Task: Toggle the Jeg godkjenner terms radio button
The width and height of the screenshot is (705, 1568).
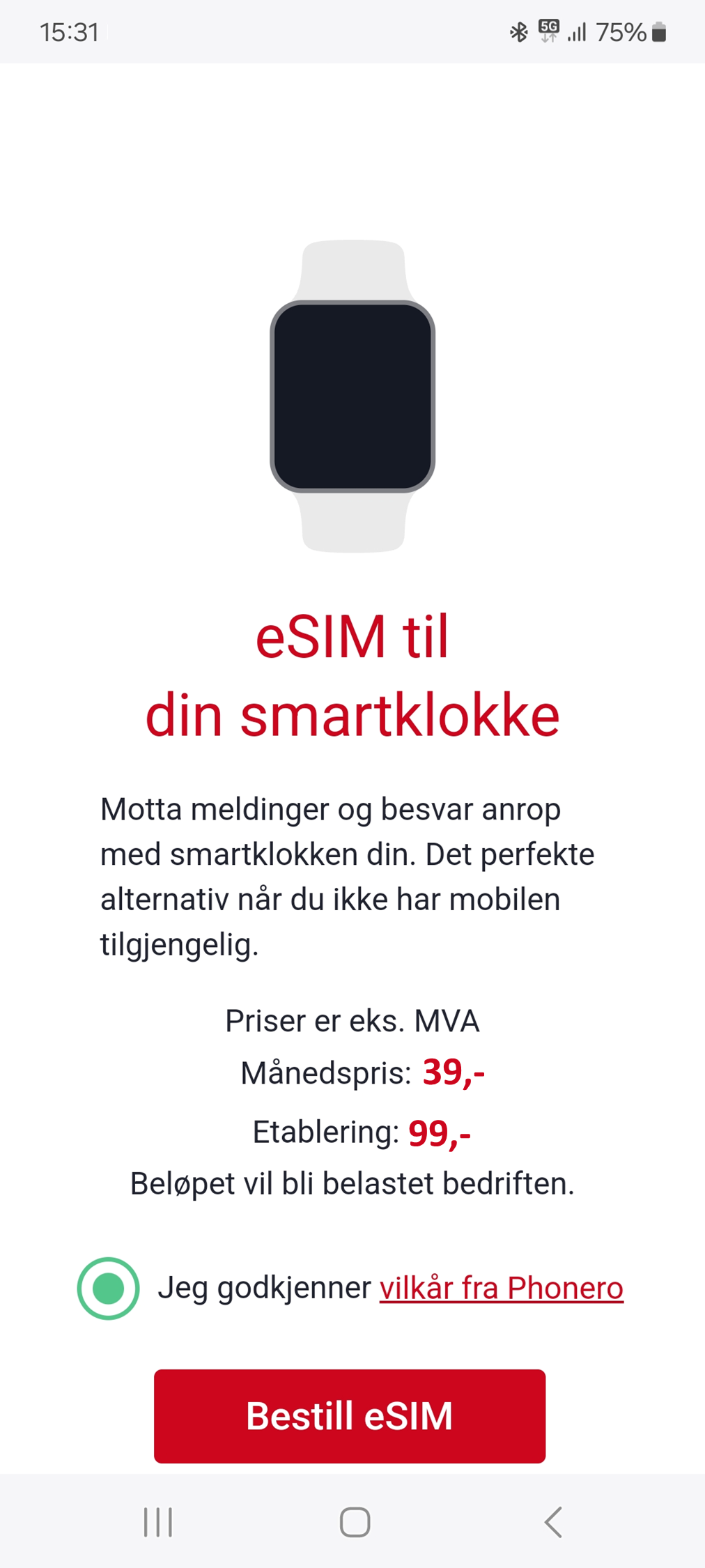Action: click(x=108, y=1288)
